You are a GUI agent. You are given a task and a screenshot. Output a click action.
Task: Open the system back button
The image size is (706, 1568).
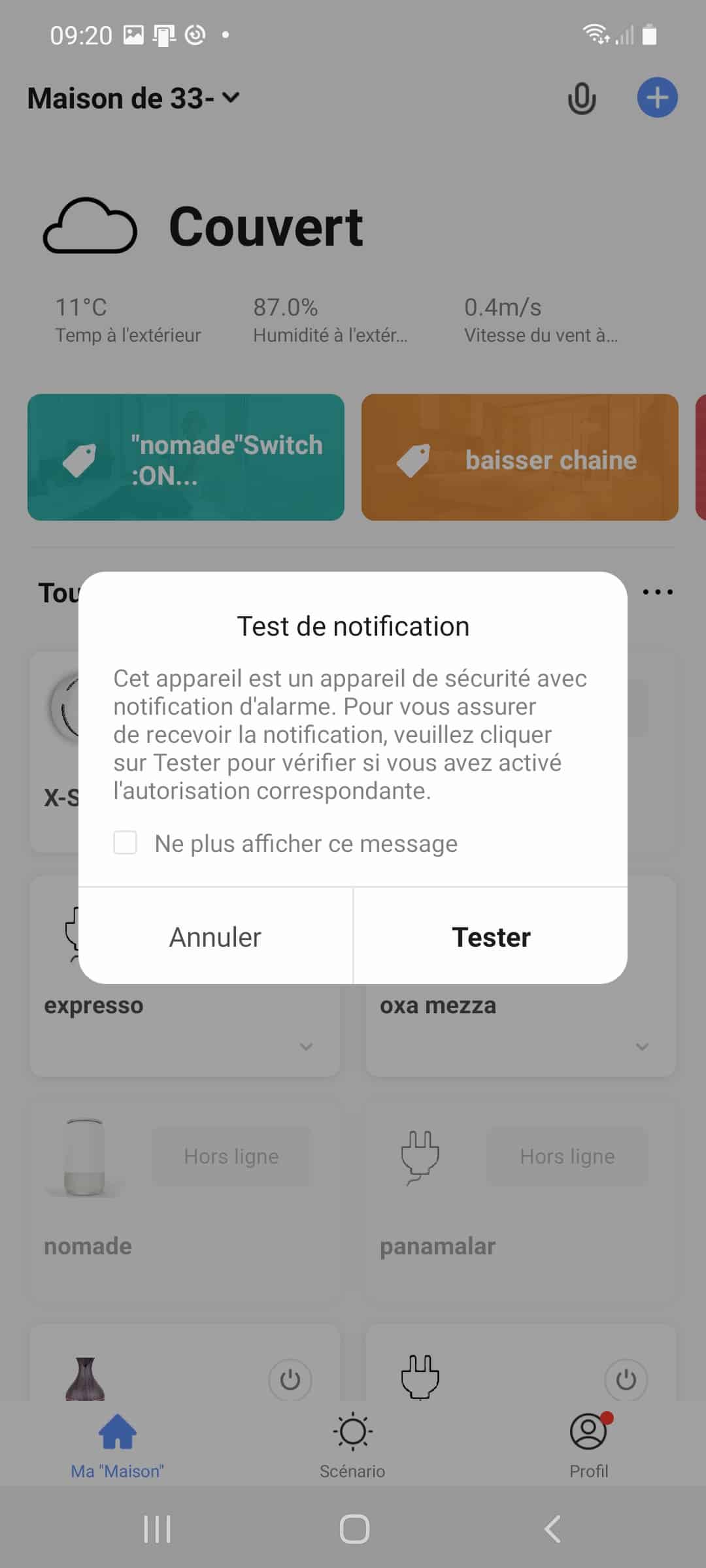tap(553, 1529)
